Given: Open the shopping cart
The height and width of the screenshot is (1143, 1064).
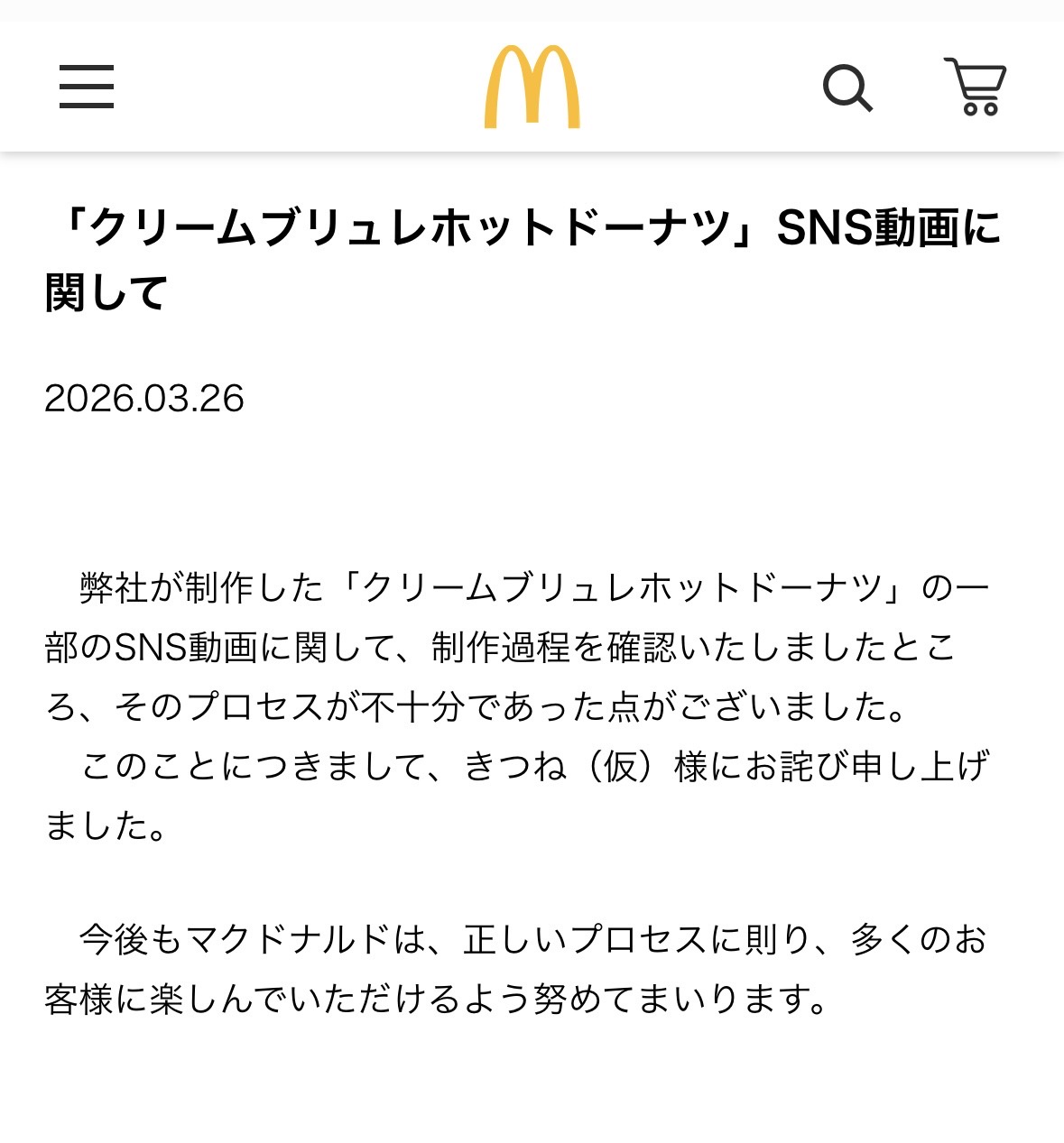Looking at the screenshot, I should 976,87.
